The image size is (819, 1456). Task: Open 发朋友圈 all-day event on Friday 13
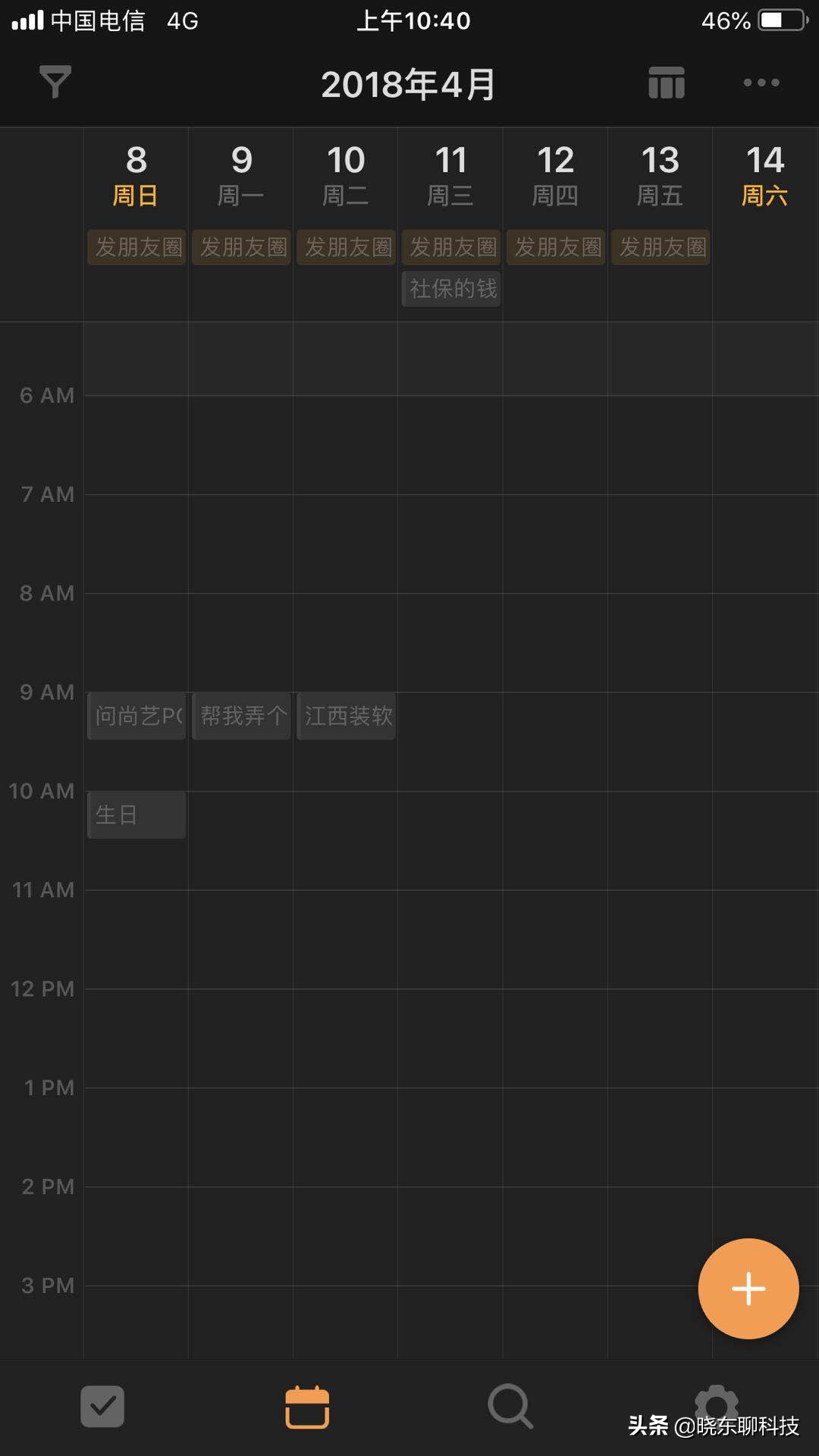(661, 246)
